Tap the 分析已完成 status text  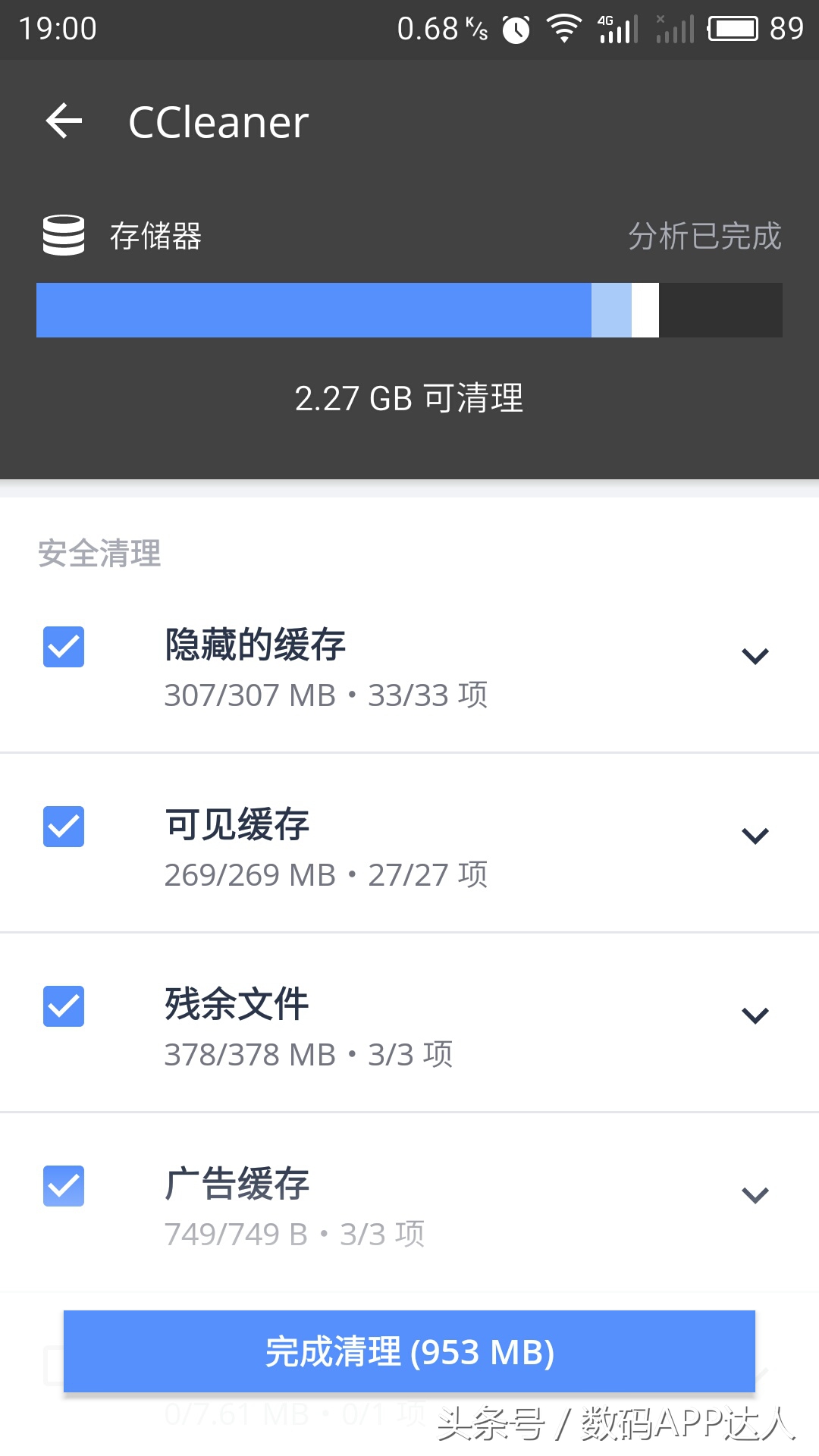(706, 236)
